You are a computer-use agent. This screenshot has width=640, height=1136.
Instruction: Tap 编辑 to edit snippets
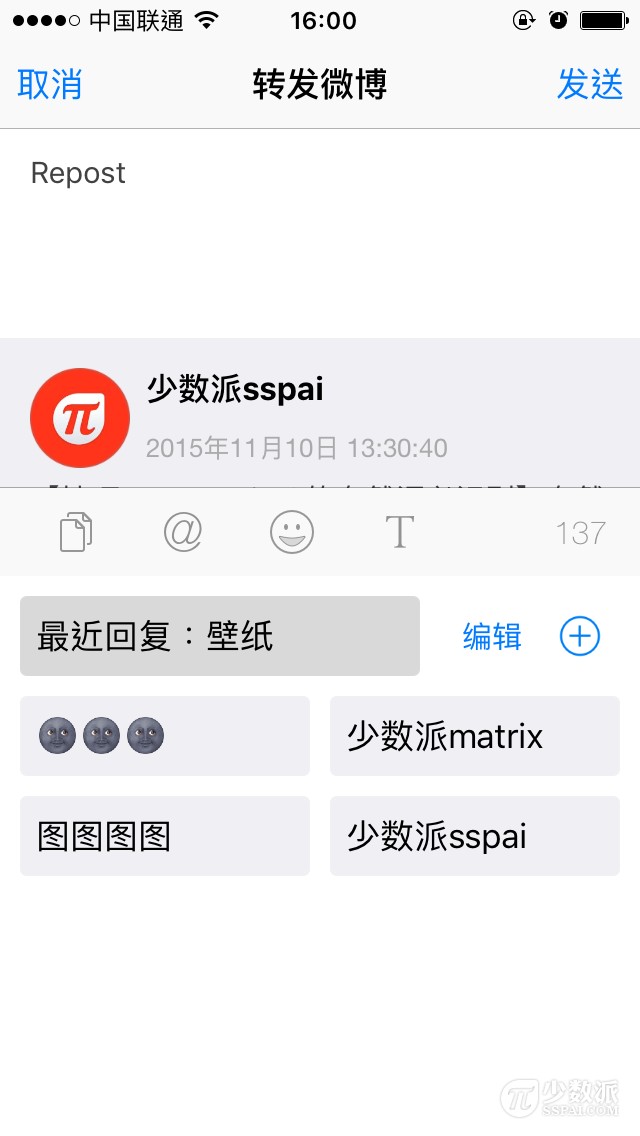click(492, 637)
